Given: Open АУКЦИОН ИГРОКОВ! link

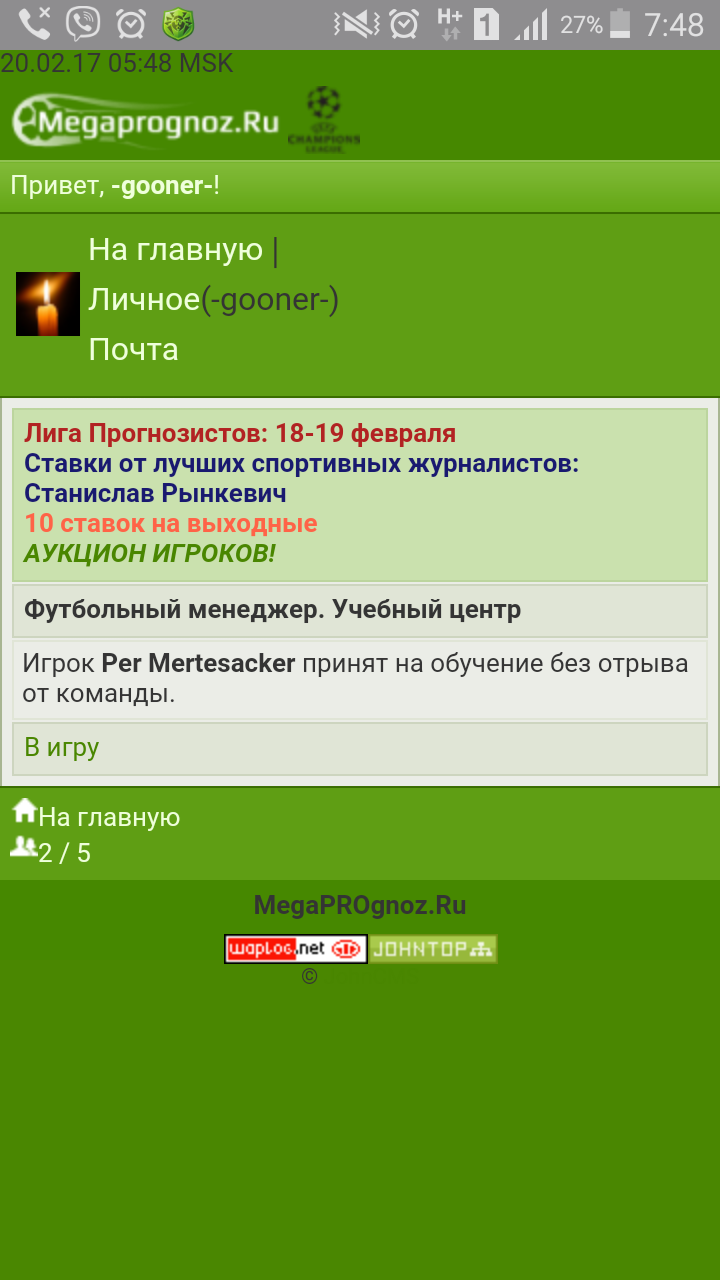Looking at the screenshot, I should click(x=150, y=553).
